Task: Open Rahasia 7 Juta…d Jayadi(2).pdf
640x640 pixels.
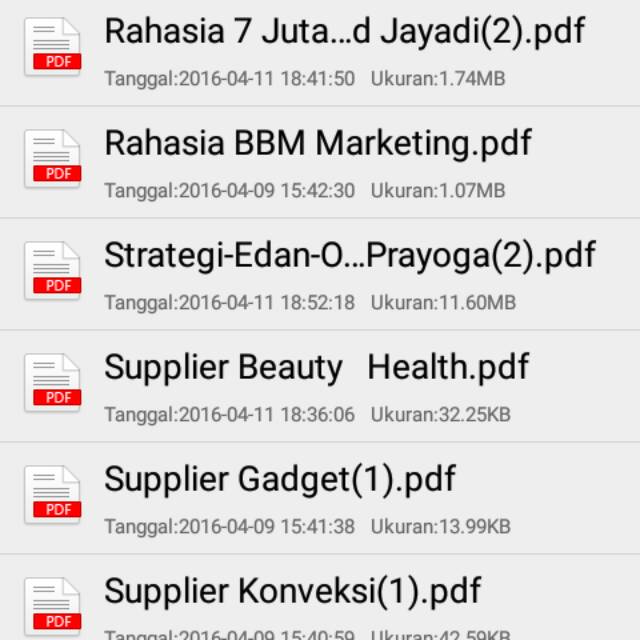Action: click(x=344, y=32)
